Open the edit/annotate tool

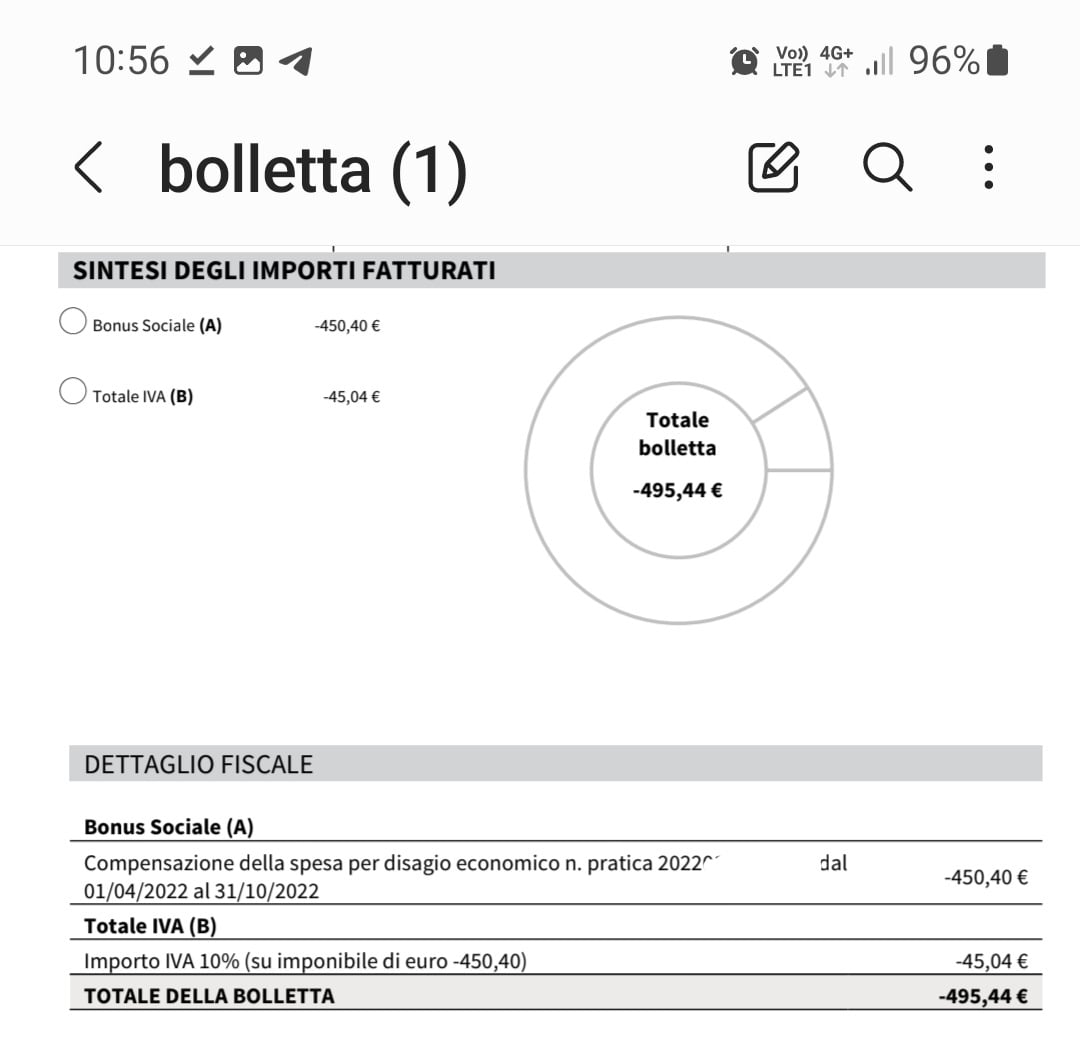click(x=774, y=167)
